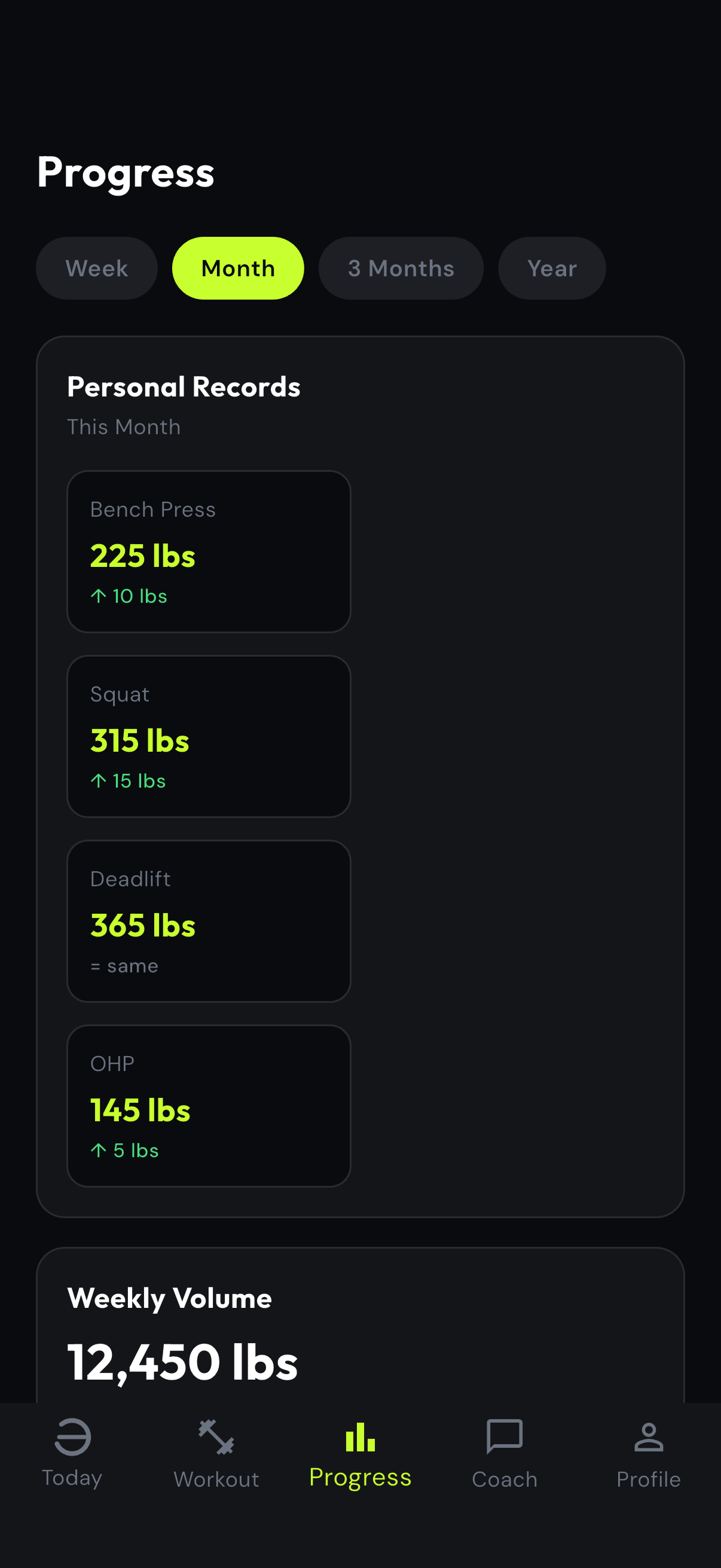The width and height of the screenshot is (721, 1568).
Task: Tap the OHP record card
Action: click(x=208, y=1105)
